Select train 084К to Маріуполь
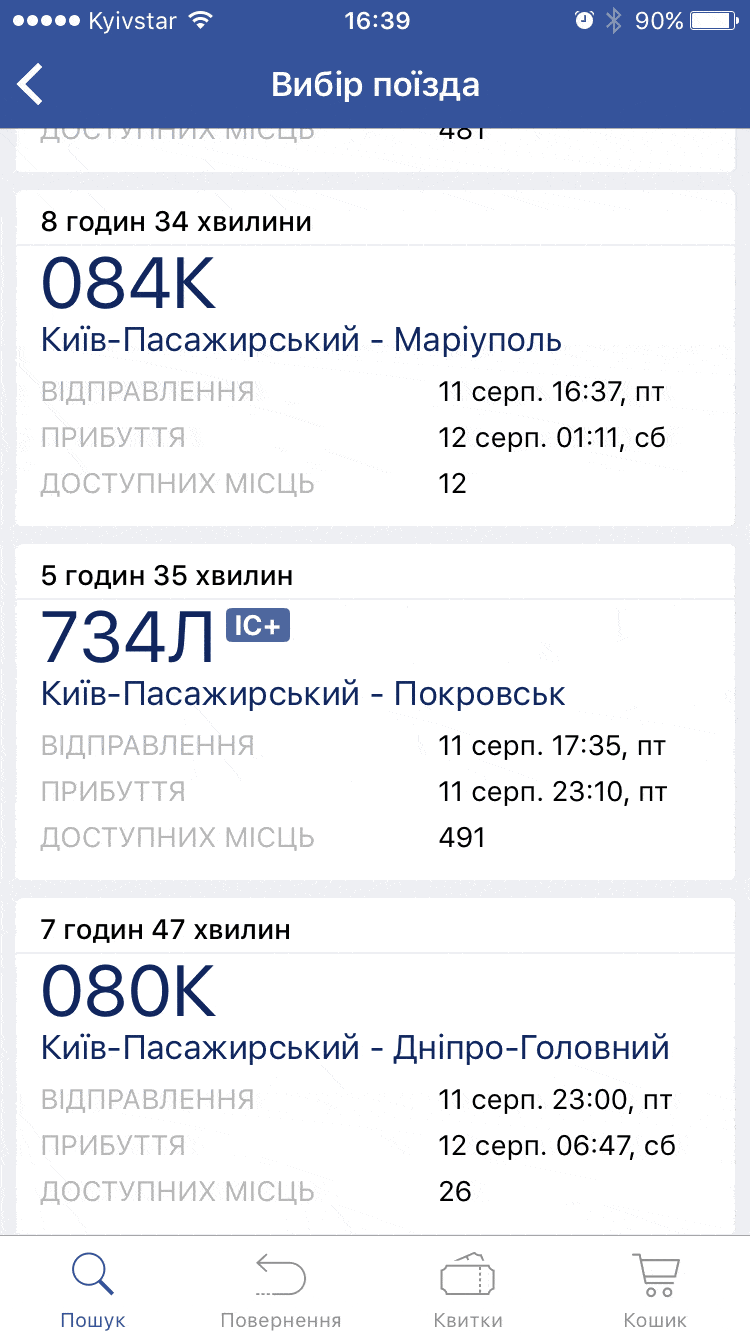 [375, 360]
